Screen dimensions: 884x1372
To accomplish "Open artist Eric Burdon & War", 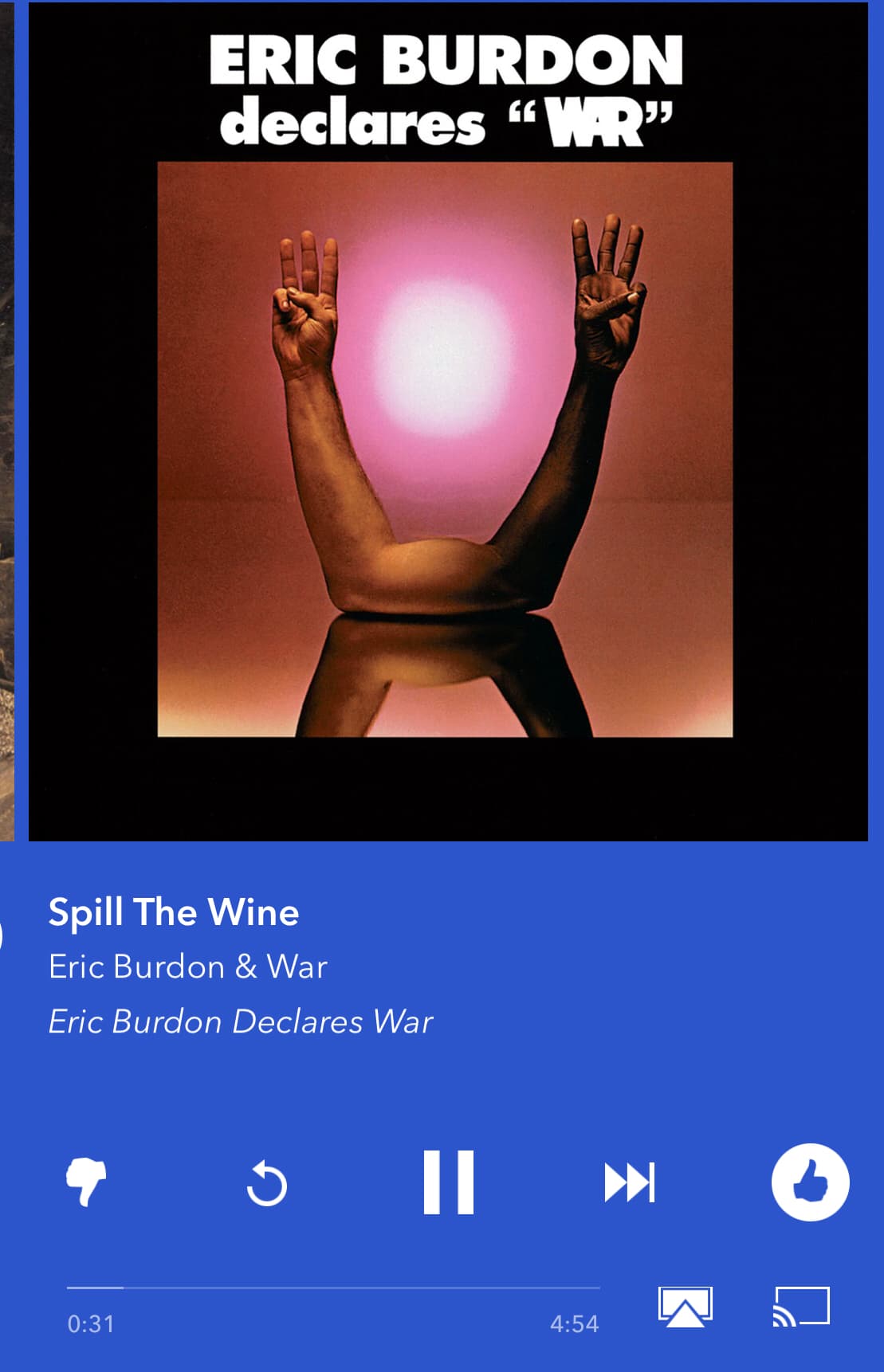I will pyautogui.click(x=188, y=966).
